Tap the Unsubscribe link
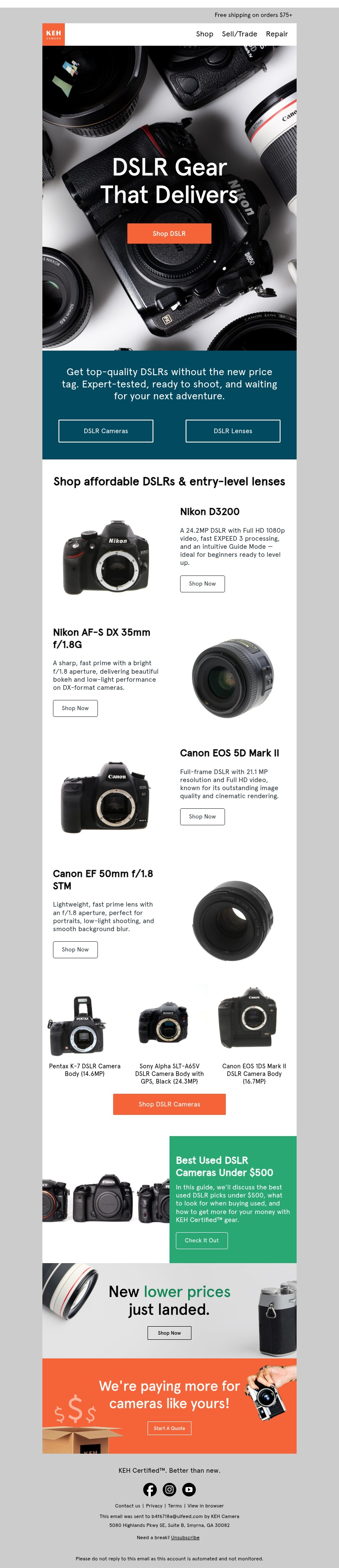 (x=185, y=1537)
